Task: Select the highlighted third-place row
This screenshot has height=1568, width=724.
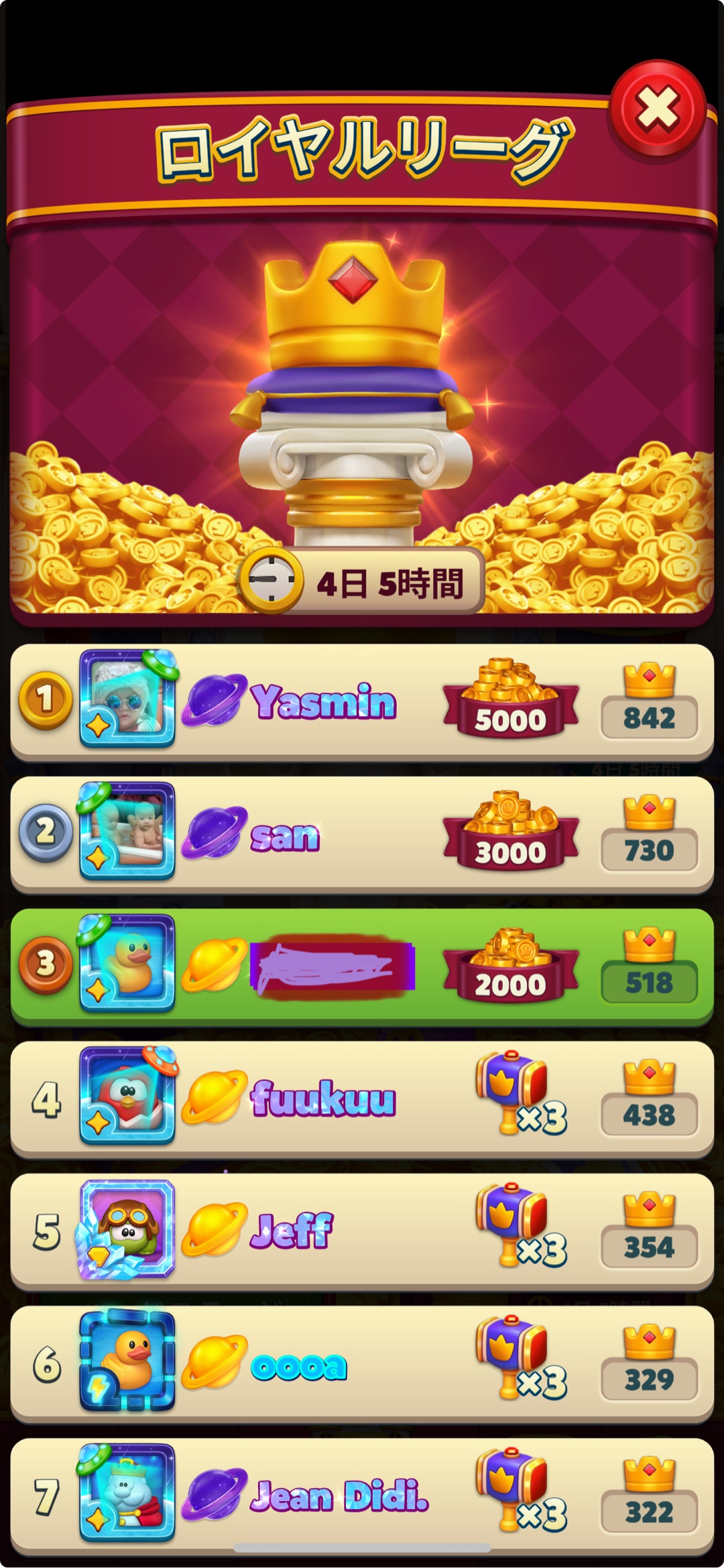Action: 362,964
